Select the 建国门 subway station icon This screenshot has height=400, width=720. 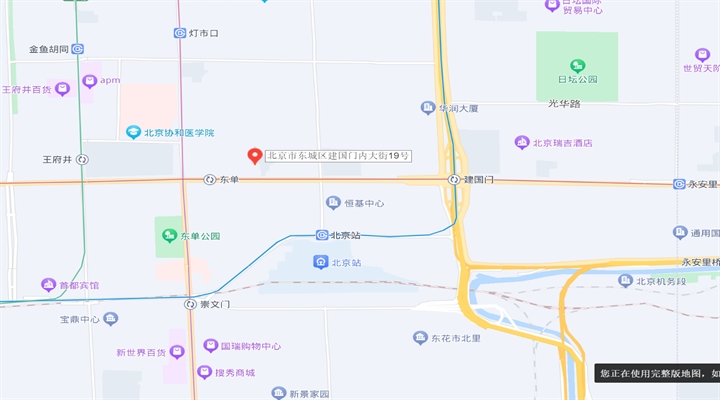pyautogui.click(x=453, y=179)
